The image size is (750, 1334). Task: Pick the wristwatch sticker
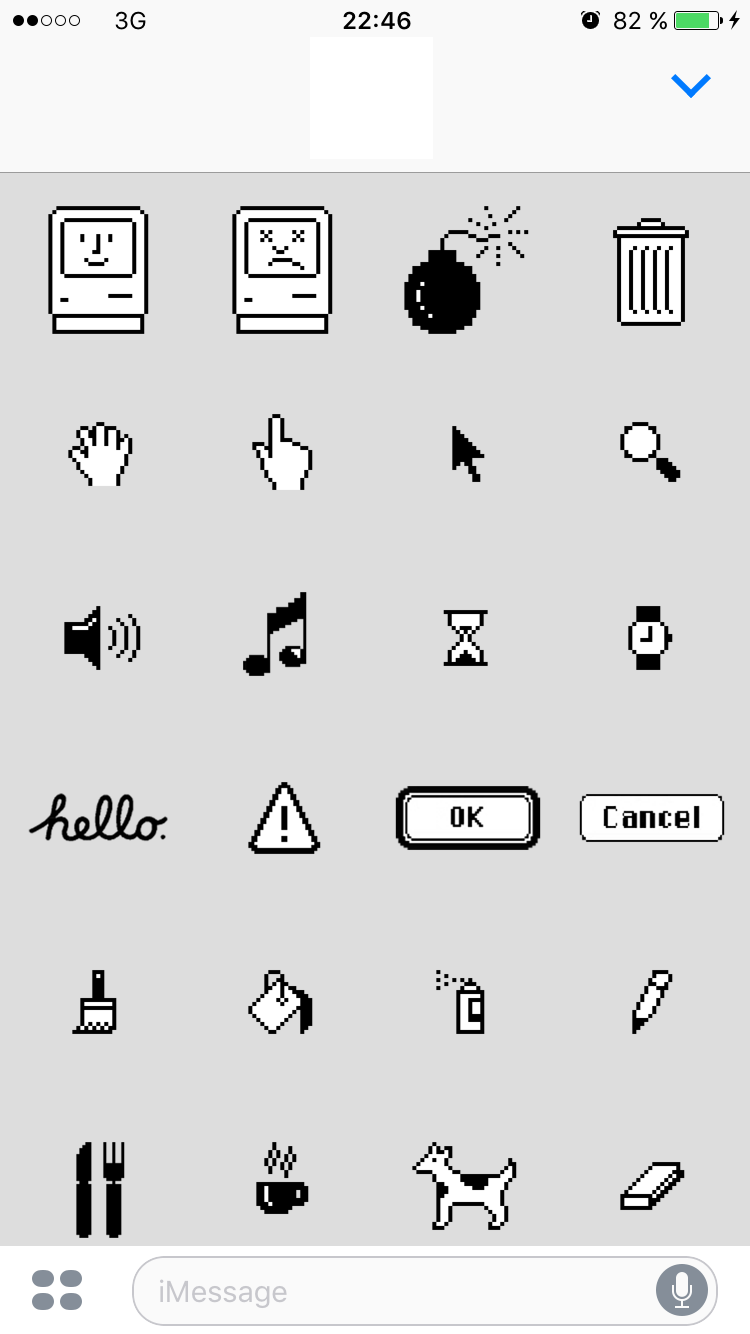click(x=650, y=637)
